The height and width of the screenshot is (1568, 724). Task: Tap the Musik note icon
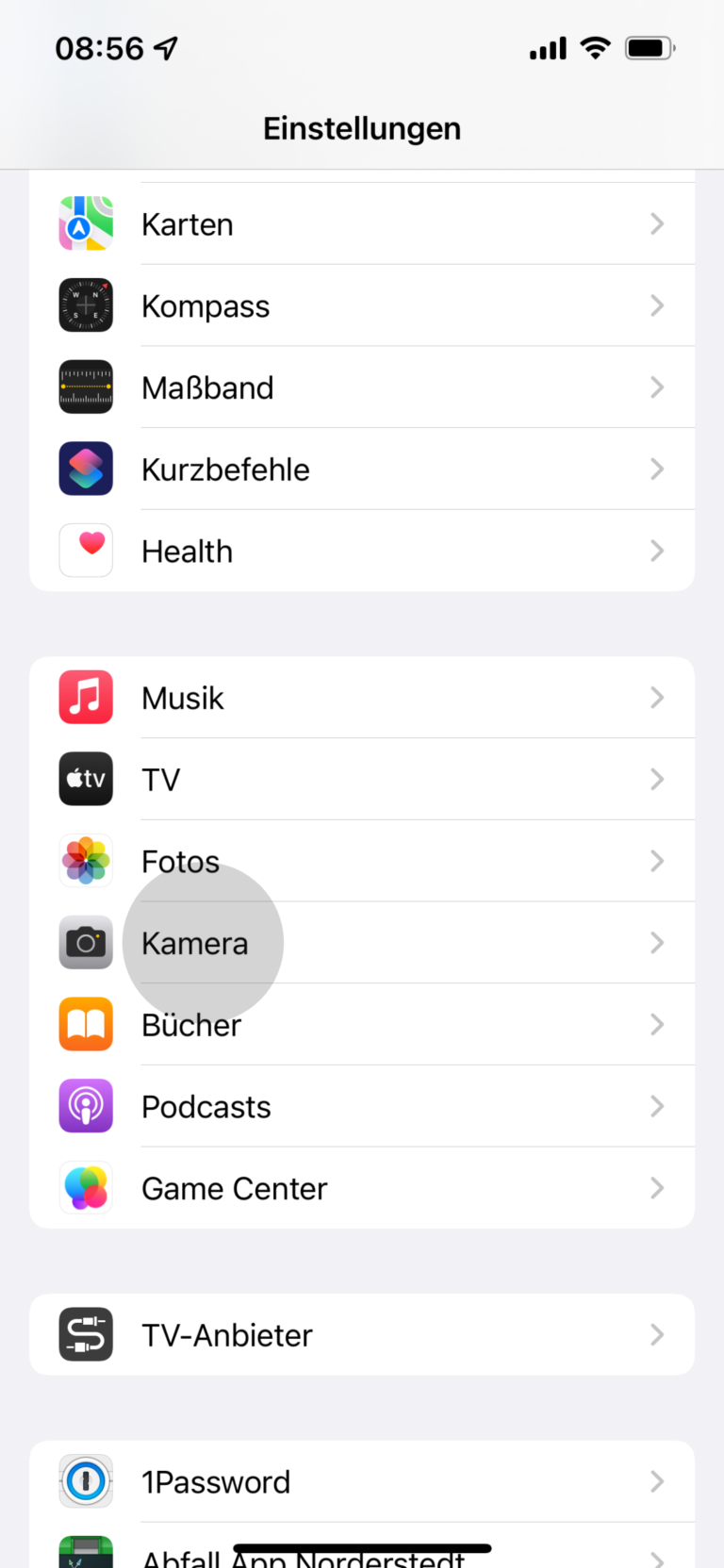point(86,697)
